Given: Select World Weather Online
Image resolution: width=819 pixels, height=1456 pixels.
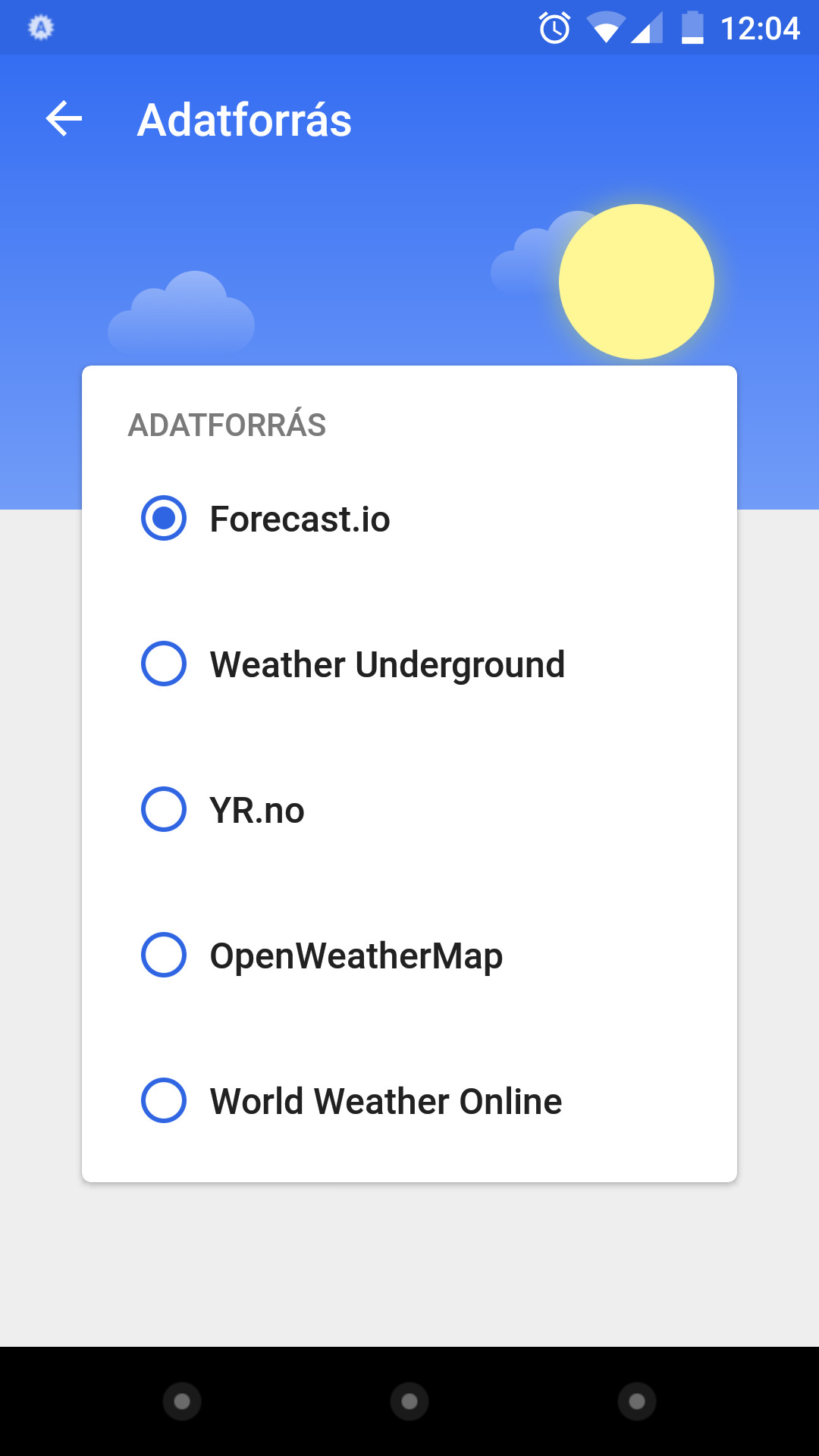Looking at the screenshot, I should 409,1101.
